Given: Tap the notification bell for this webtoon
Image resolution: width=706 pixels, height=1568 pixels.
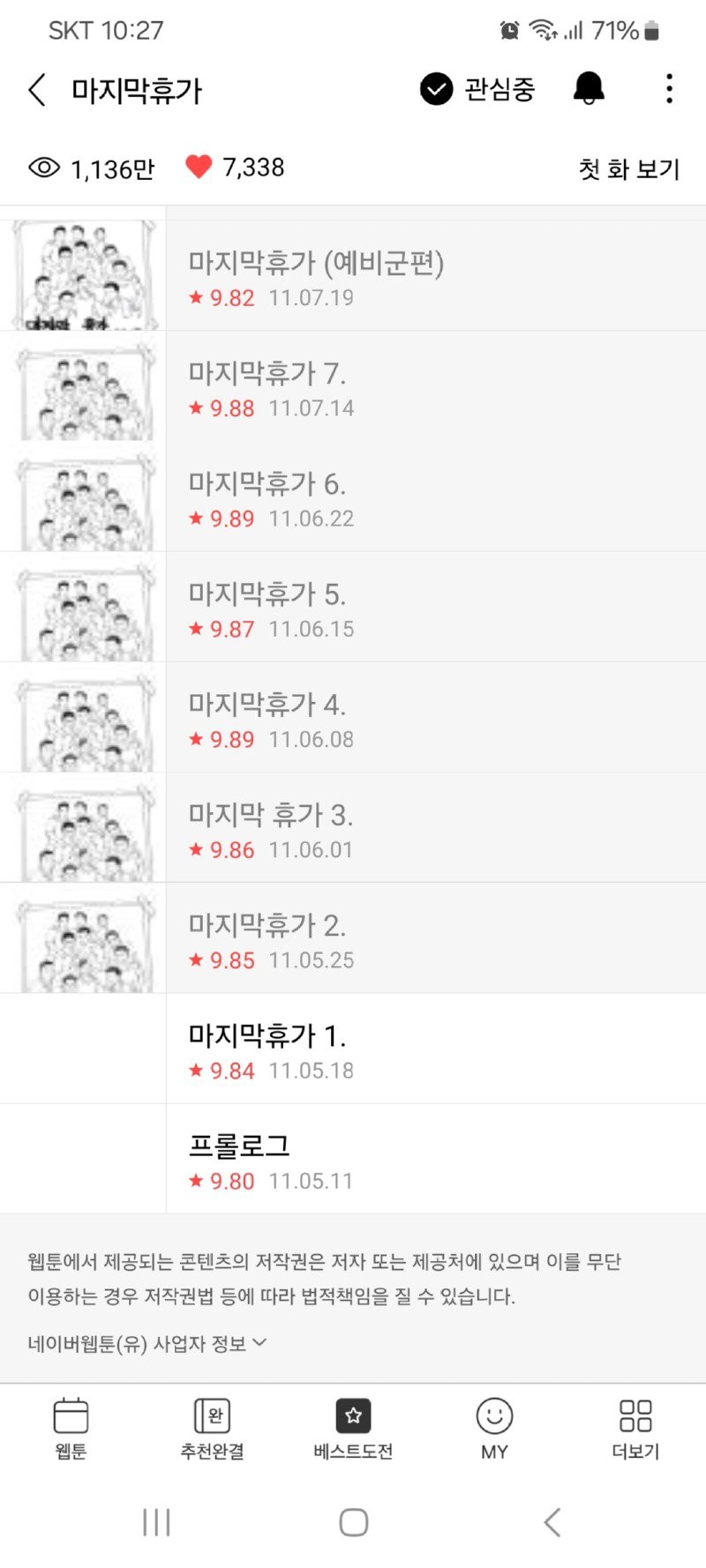Looking at the screenshot, I should (589, 89).
